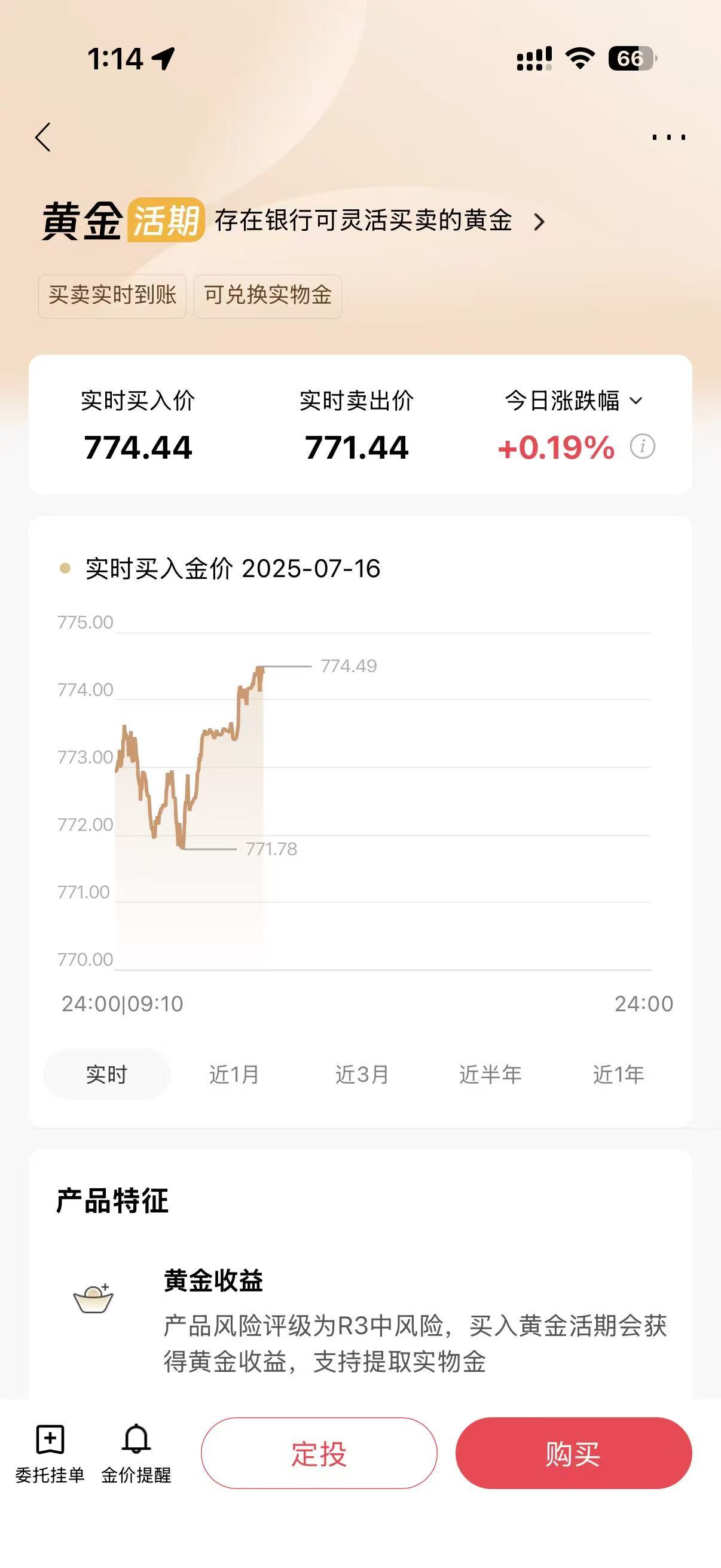Switch chart to 近1月
721x1568 pixels.
pyautogui.click(x=234, y=1075)
